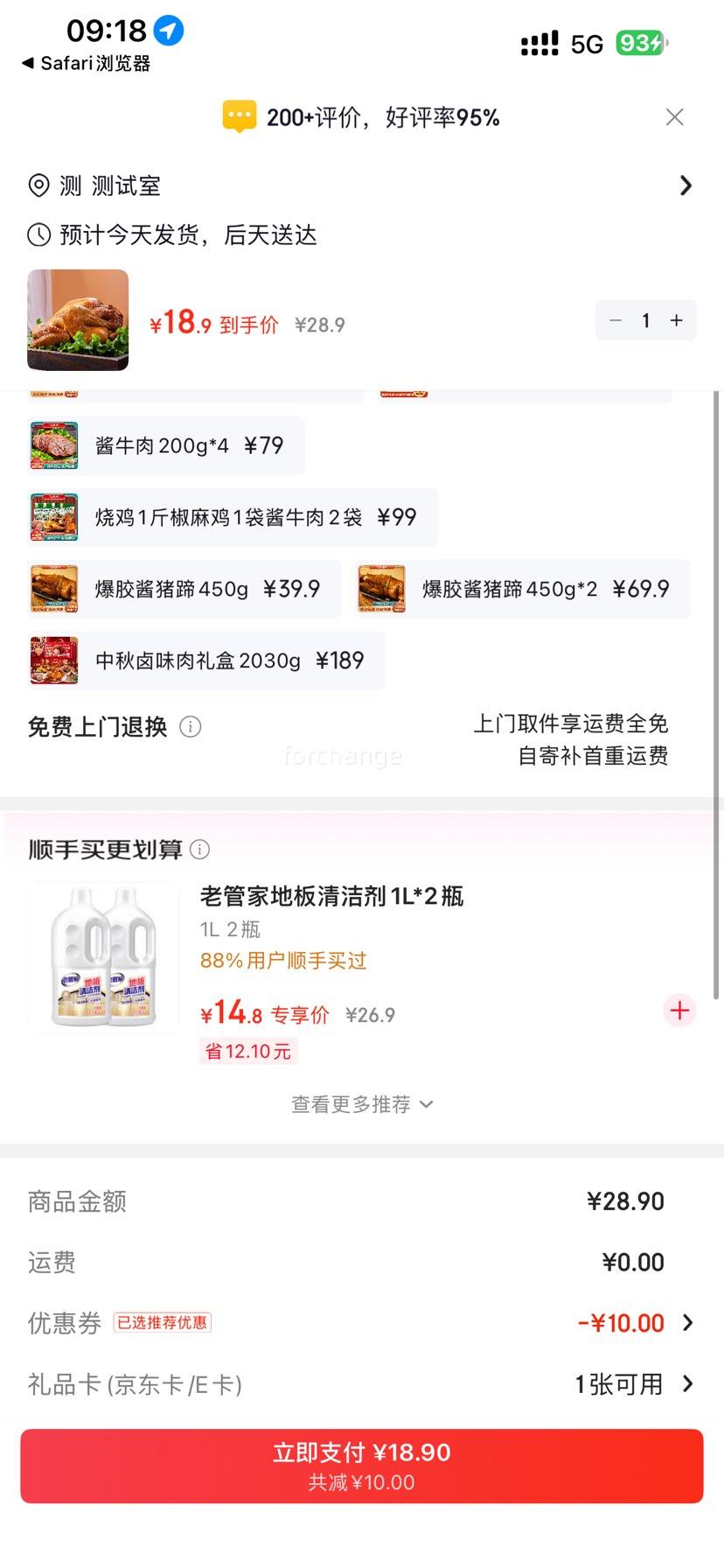
Task: Open the info icon beside 顺手买更划算
Action: 201,849
